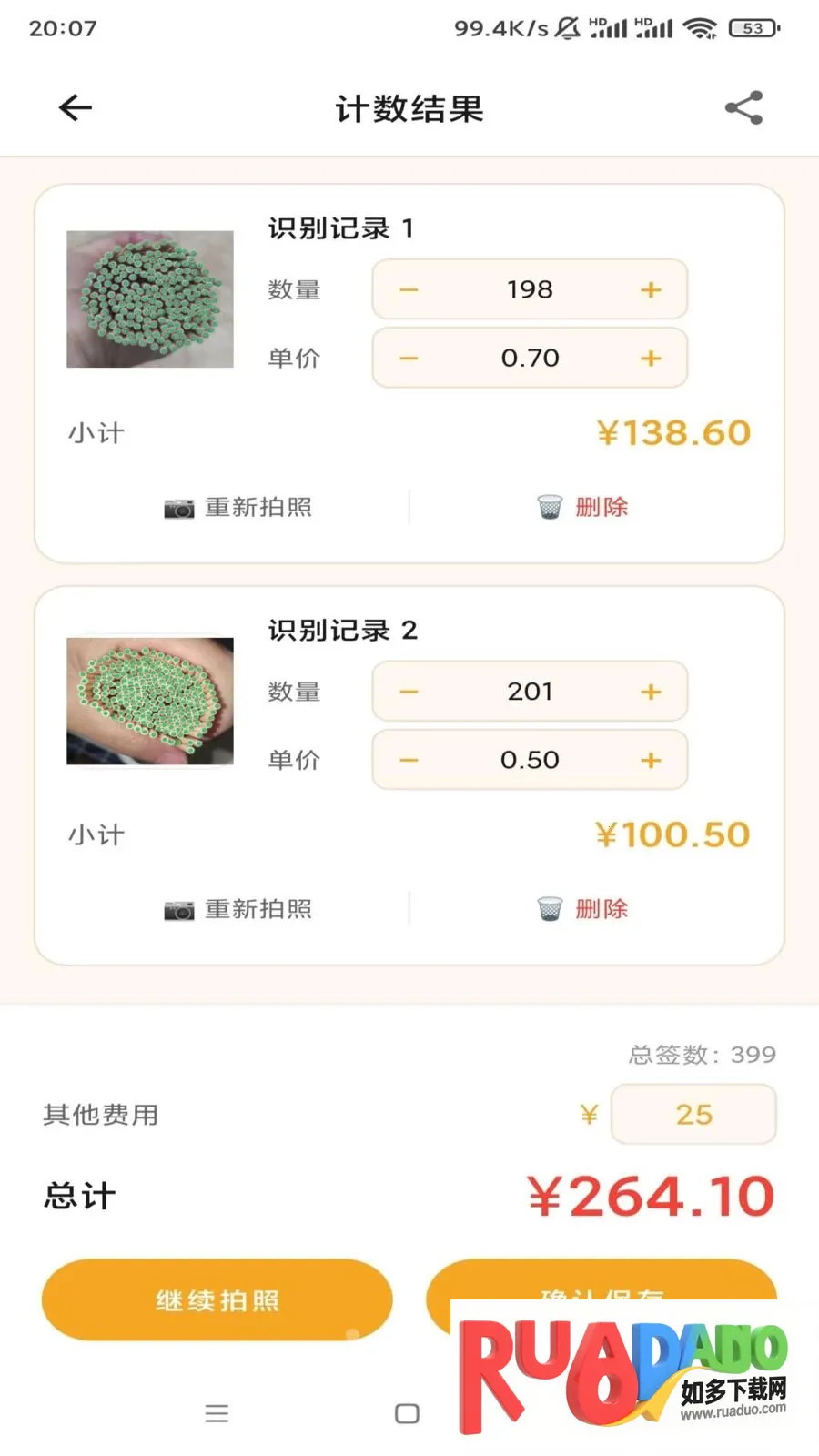Edit the 其他费用 amount field
The height and width of the screenshot is (1456, 819).
[693, 1115]
